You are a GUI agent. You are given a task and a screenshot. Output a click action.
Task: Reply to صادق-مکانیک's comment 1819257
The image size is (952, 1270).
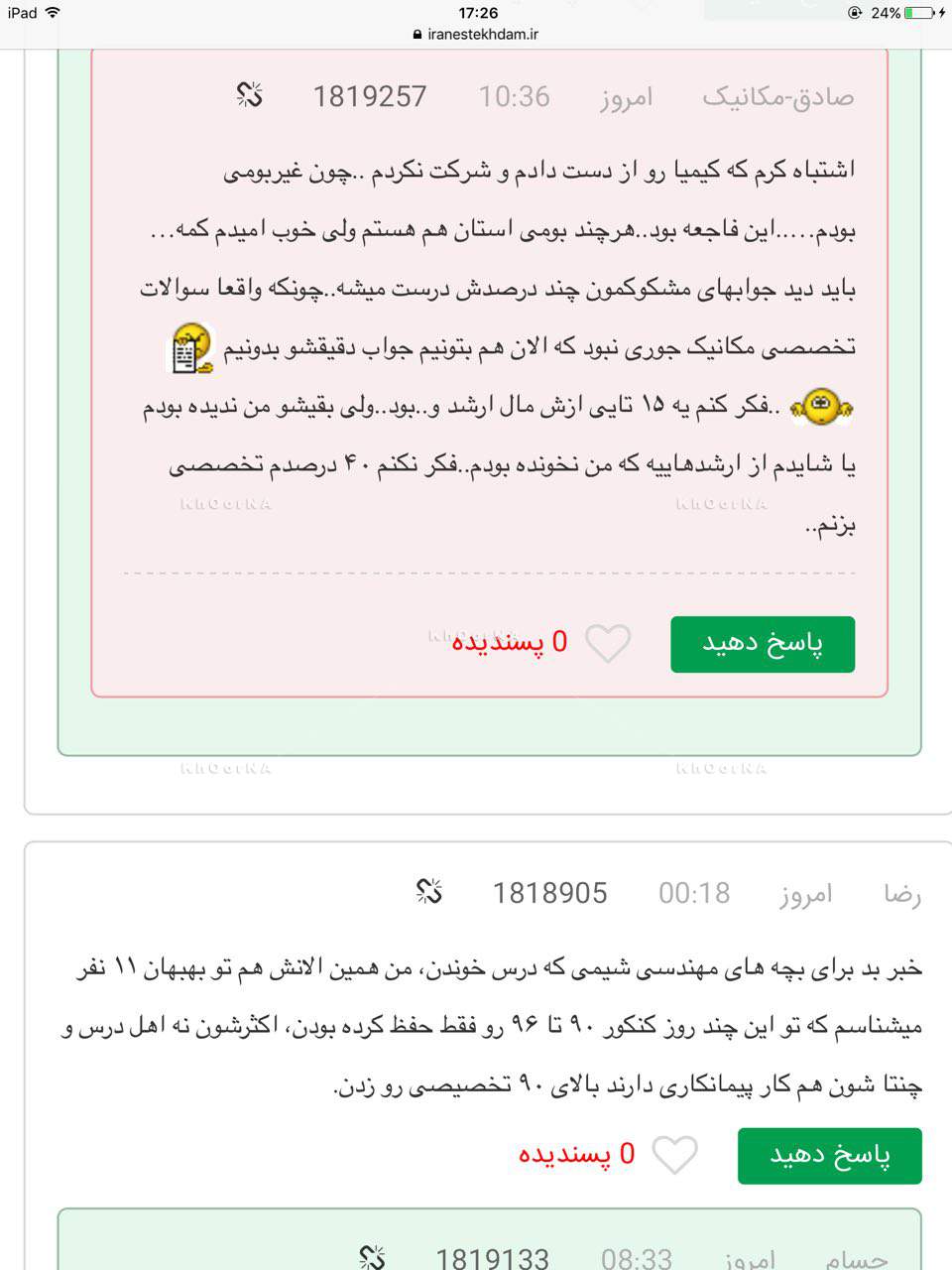[762, 644]
